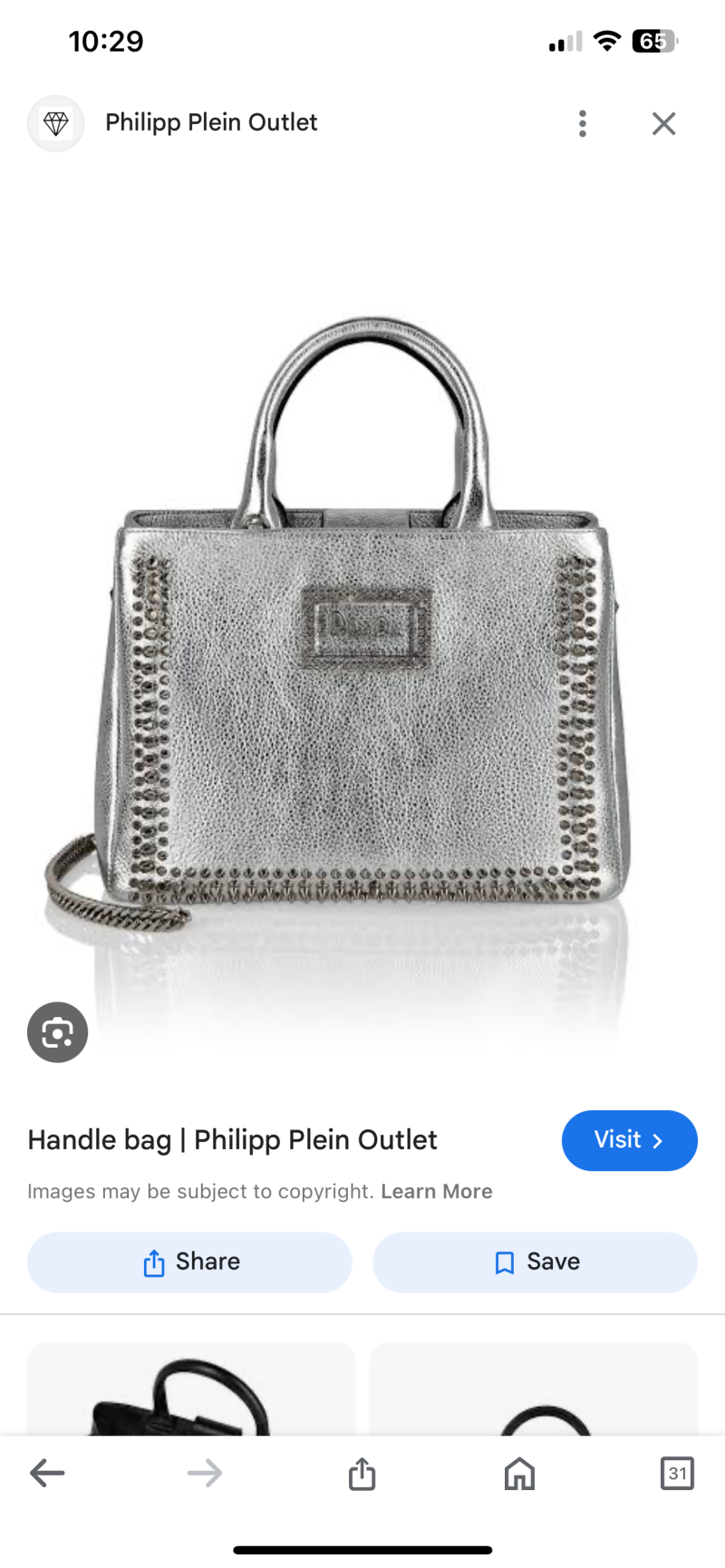
Task: Go to the browser home page
Action: pos(519,1473)
